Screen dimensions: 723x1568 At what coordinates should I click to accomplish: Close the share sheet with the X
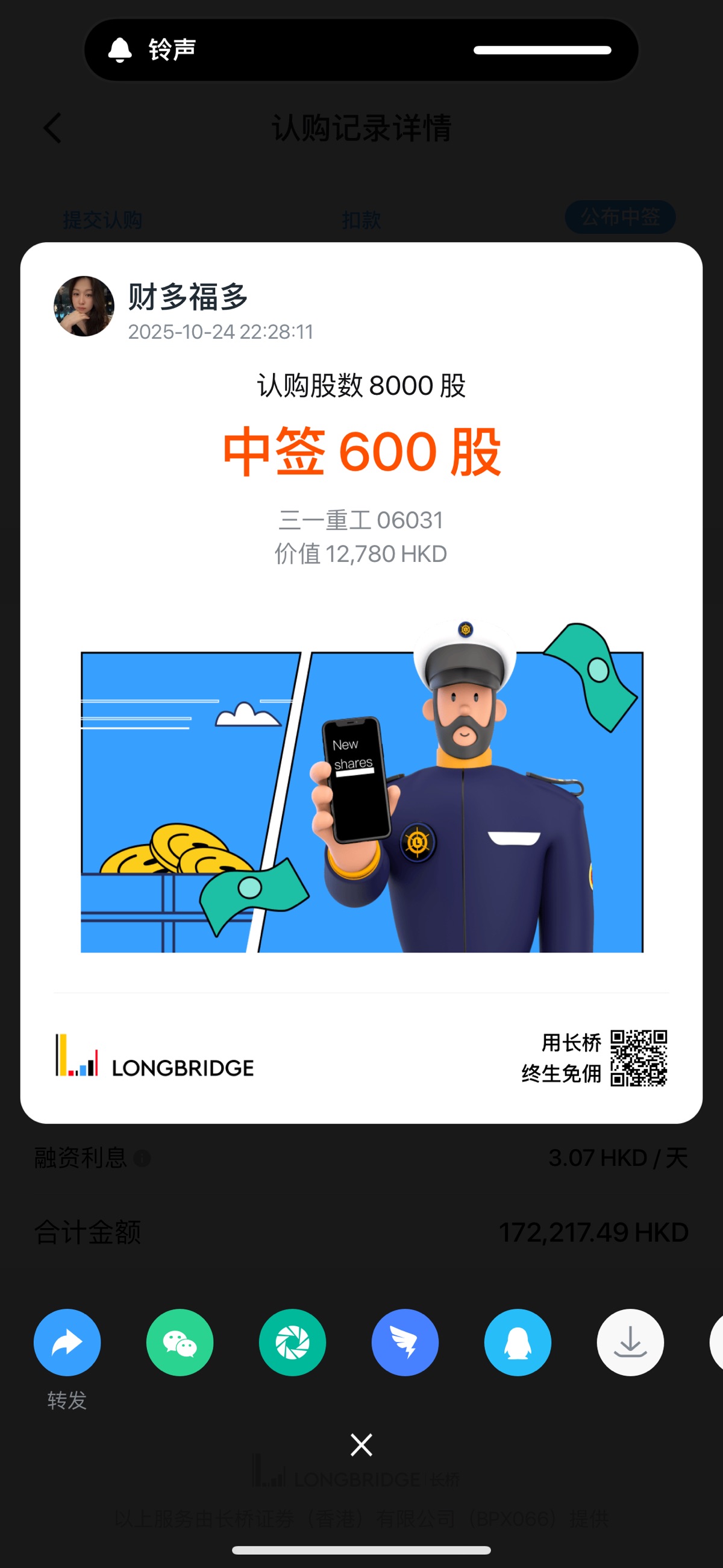pyautogui.click(x=361, y=1444)
